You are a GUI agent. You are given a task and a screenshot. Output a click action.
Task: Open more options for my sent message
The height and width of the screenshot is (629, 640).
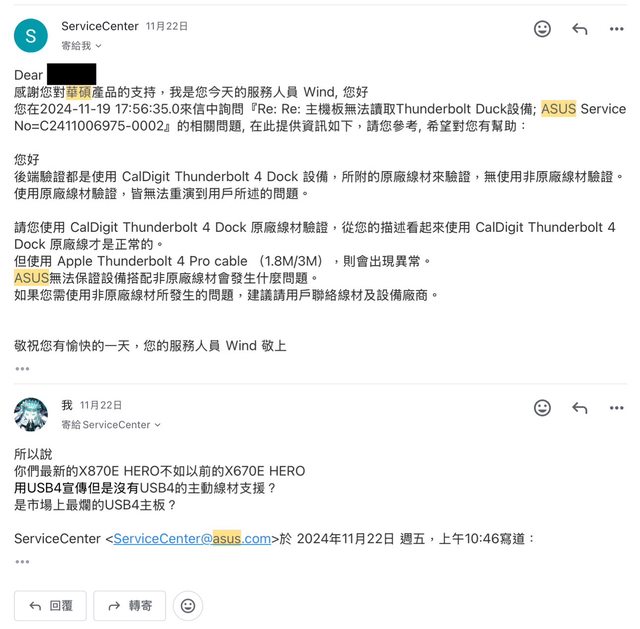tap(617, 408)
